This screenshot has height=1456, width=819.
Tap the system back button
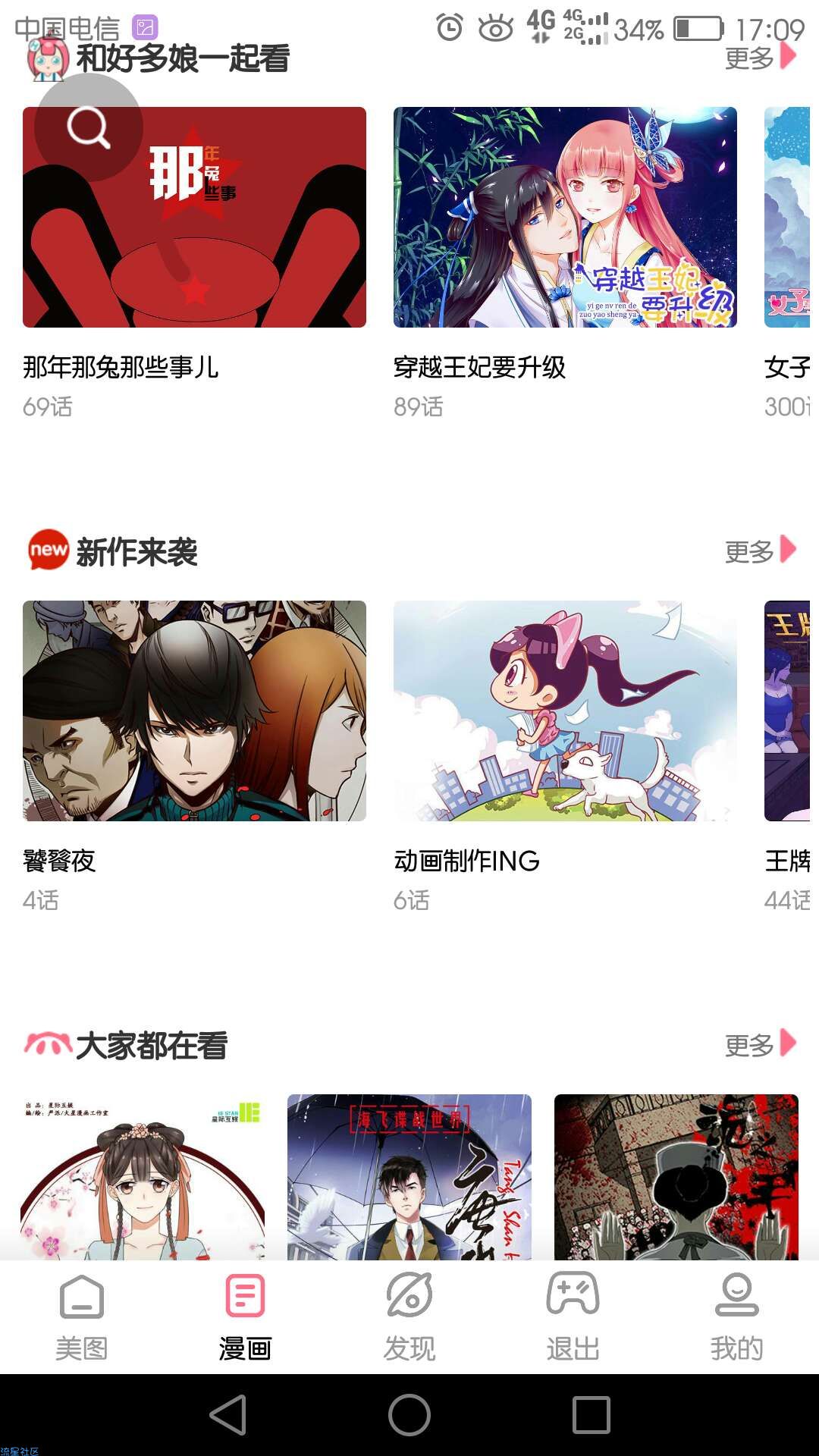pos(228,1415)
